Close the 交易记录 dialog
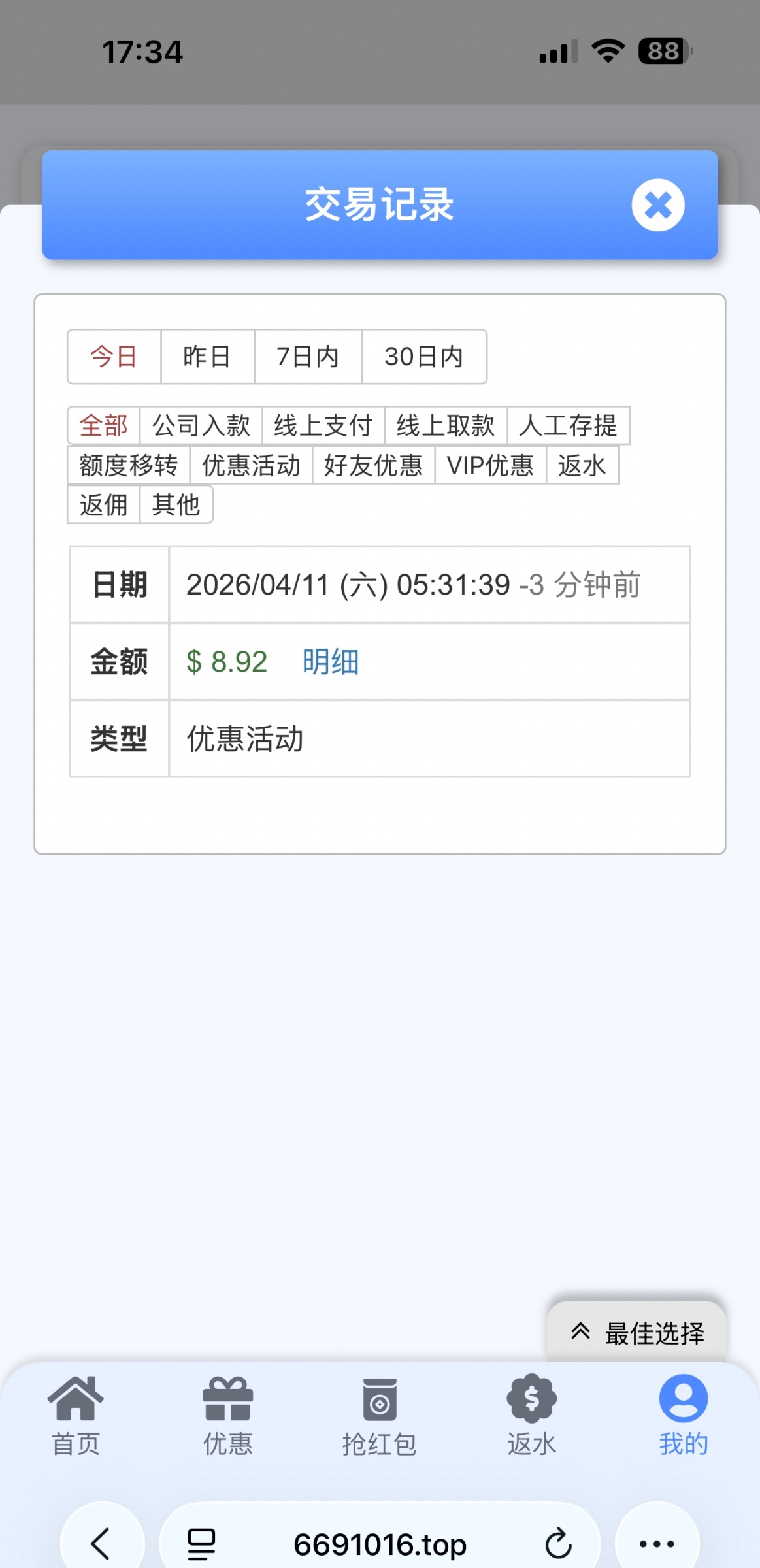This screenshot has height=1568, width=760. click(657, 205)
